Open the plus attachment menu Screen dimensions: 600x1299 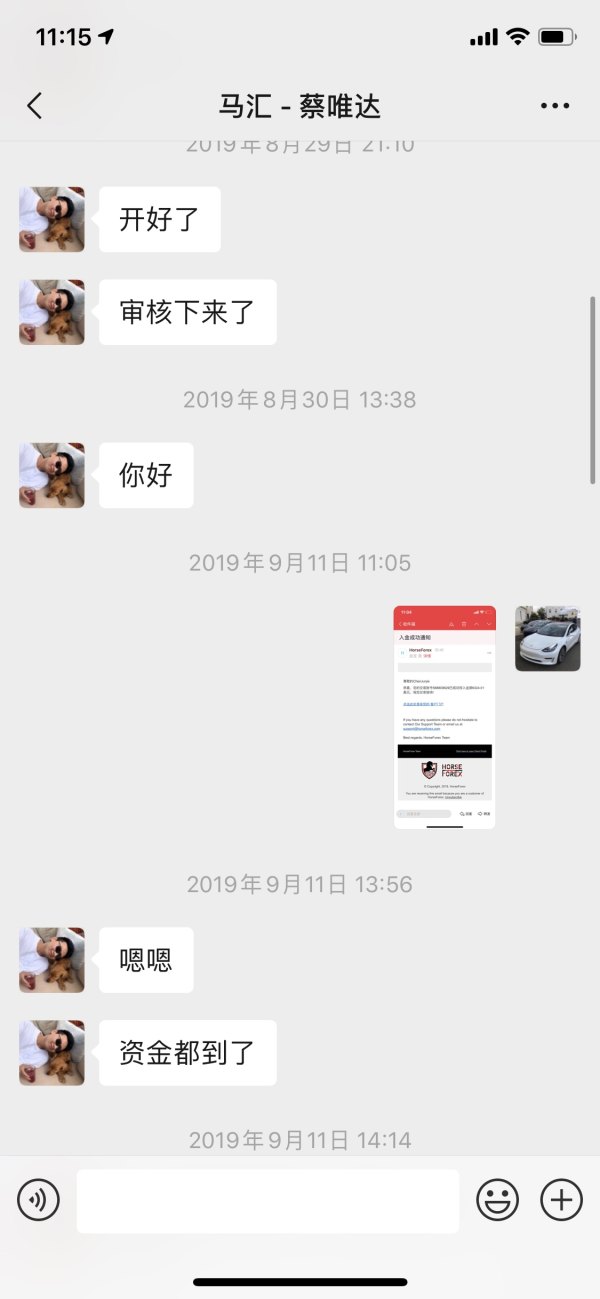(x=561, y=1199)
